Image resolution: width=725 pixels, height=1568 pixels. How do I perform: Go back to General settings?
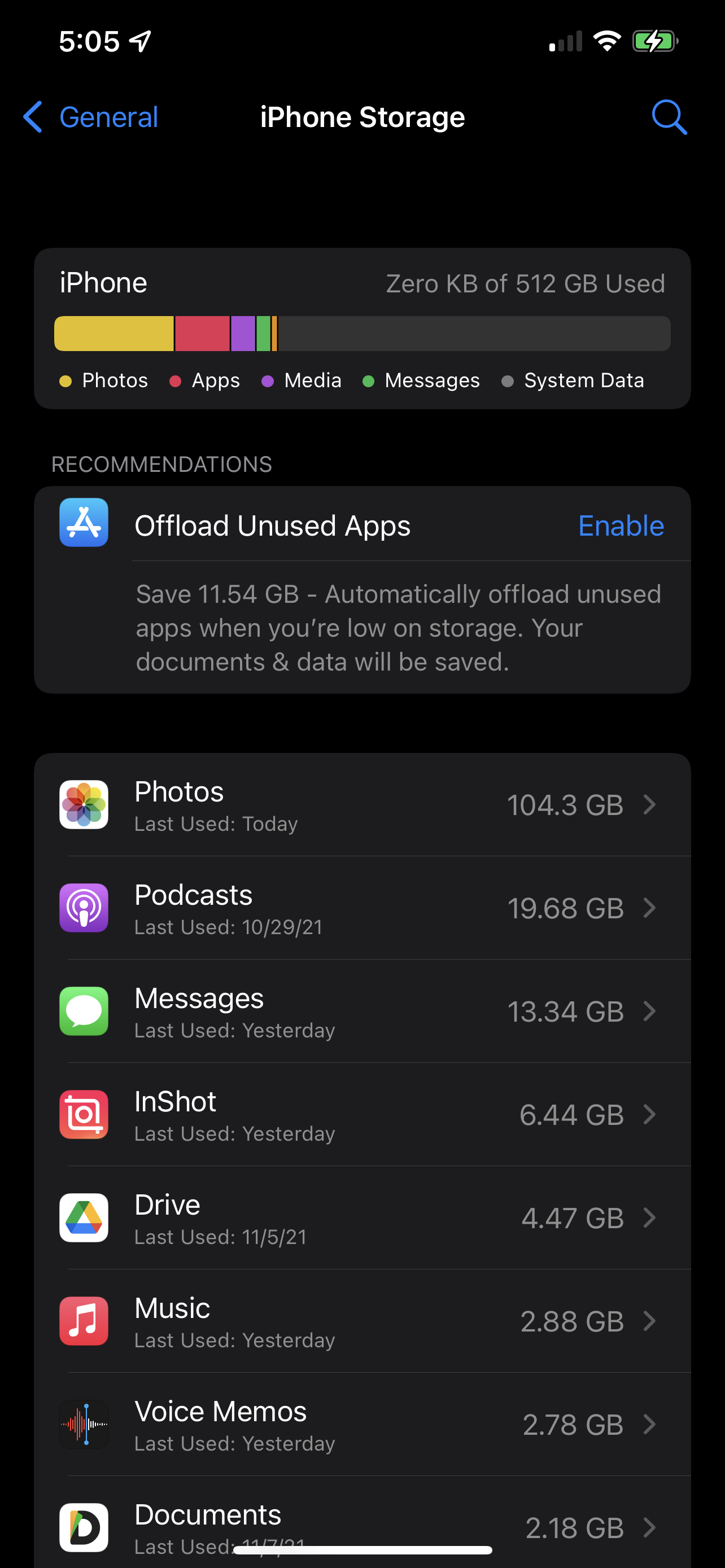(91, 117)
